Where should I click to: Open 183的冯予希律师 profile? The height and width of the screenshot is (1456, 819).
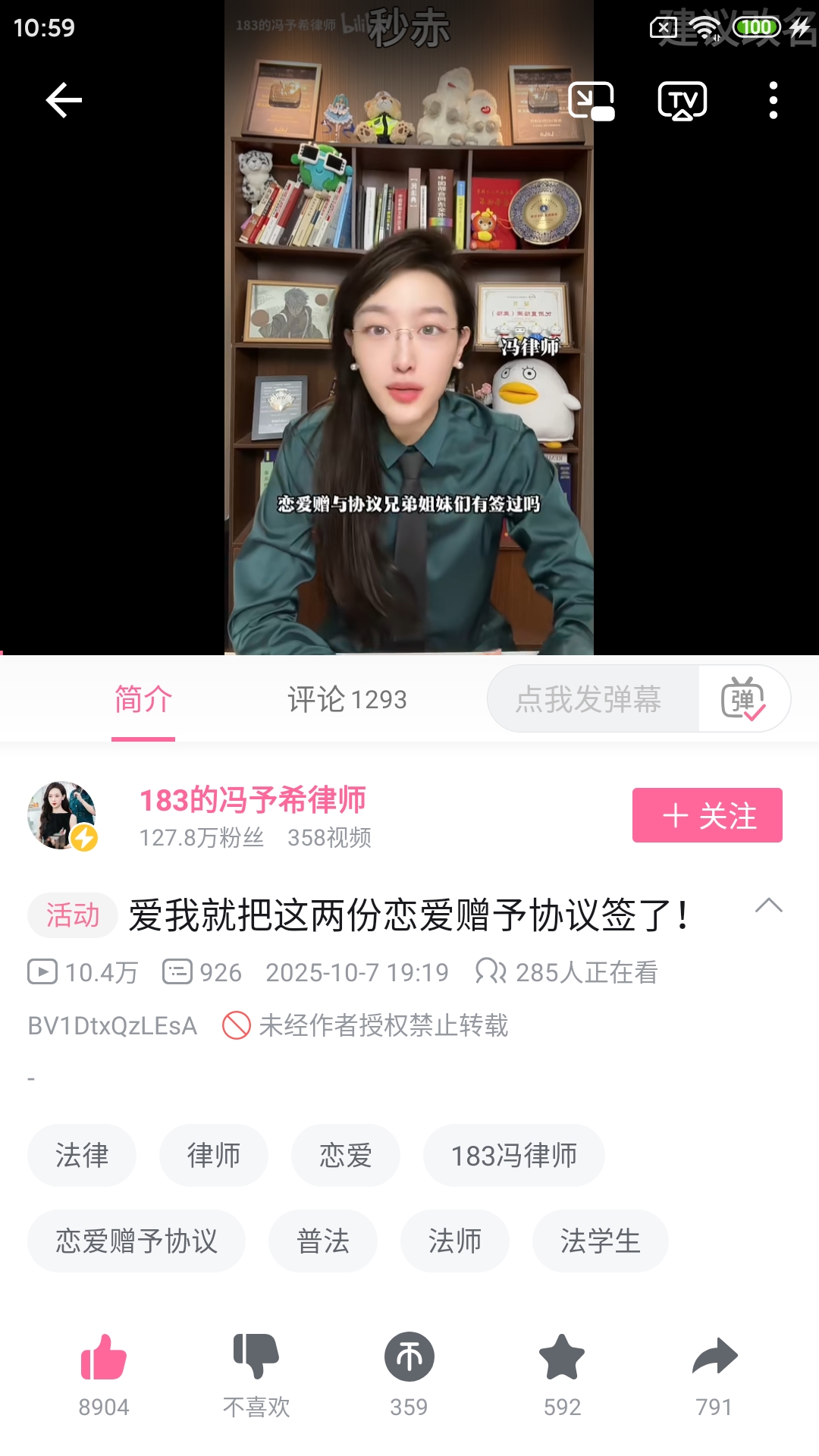[x=252, y=800]
